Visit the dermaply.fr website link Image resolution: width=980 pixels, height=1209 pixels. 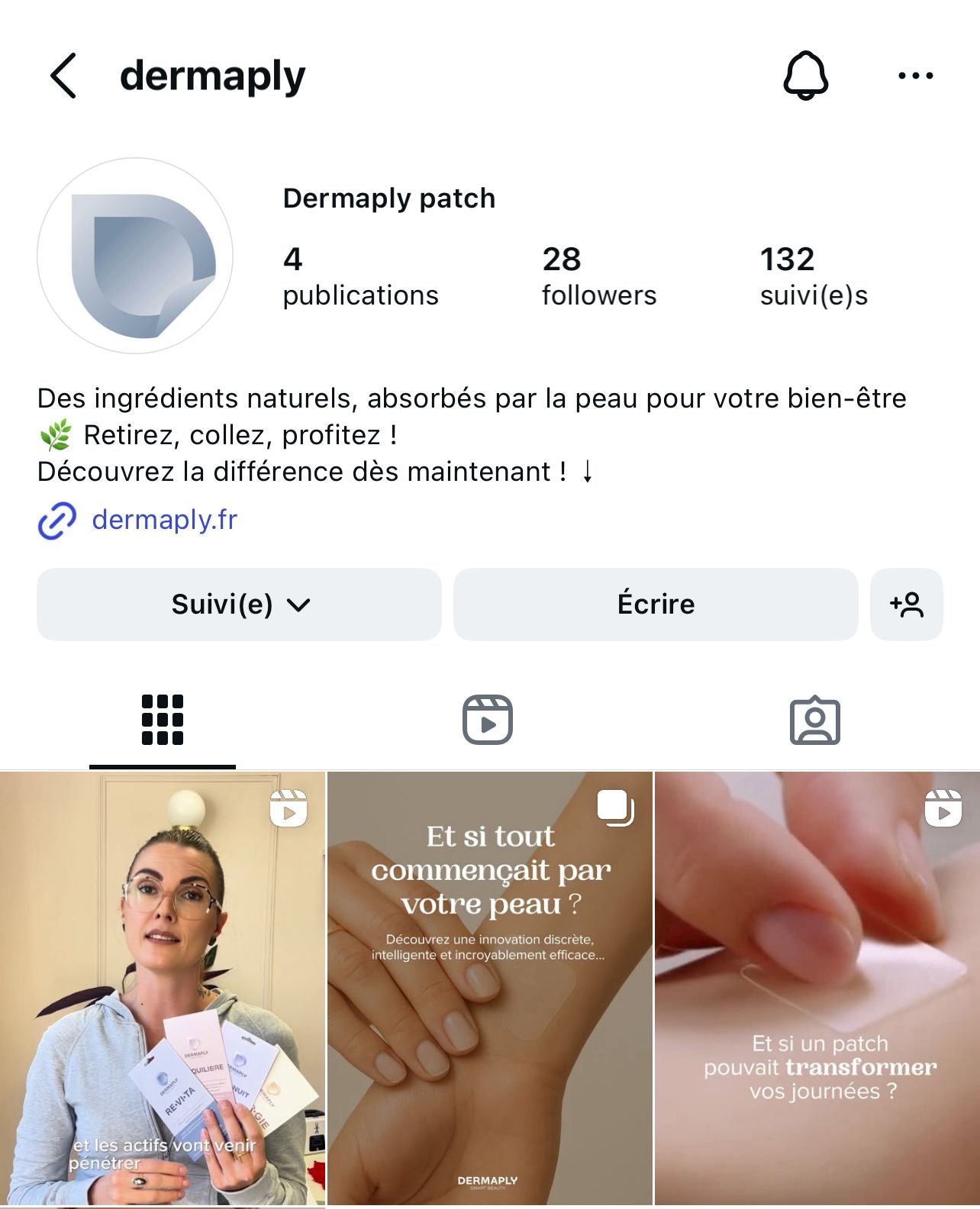(164, 520)
